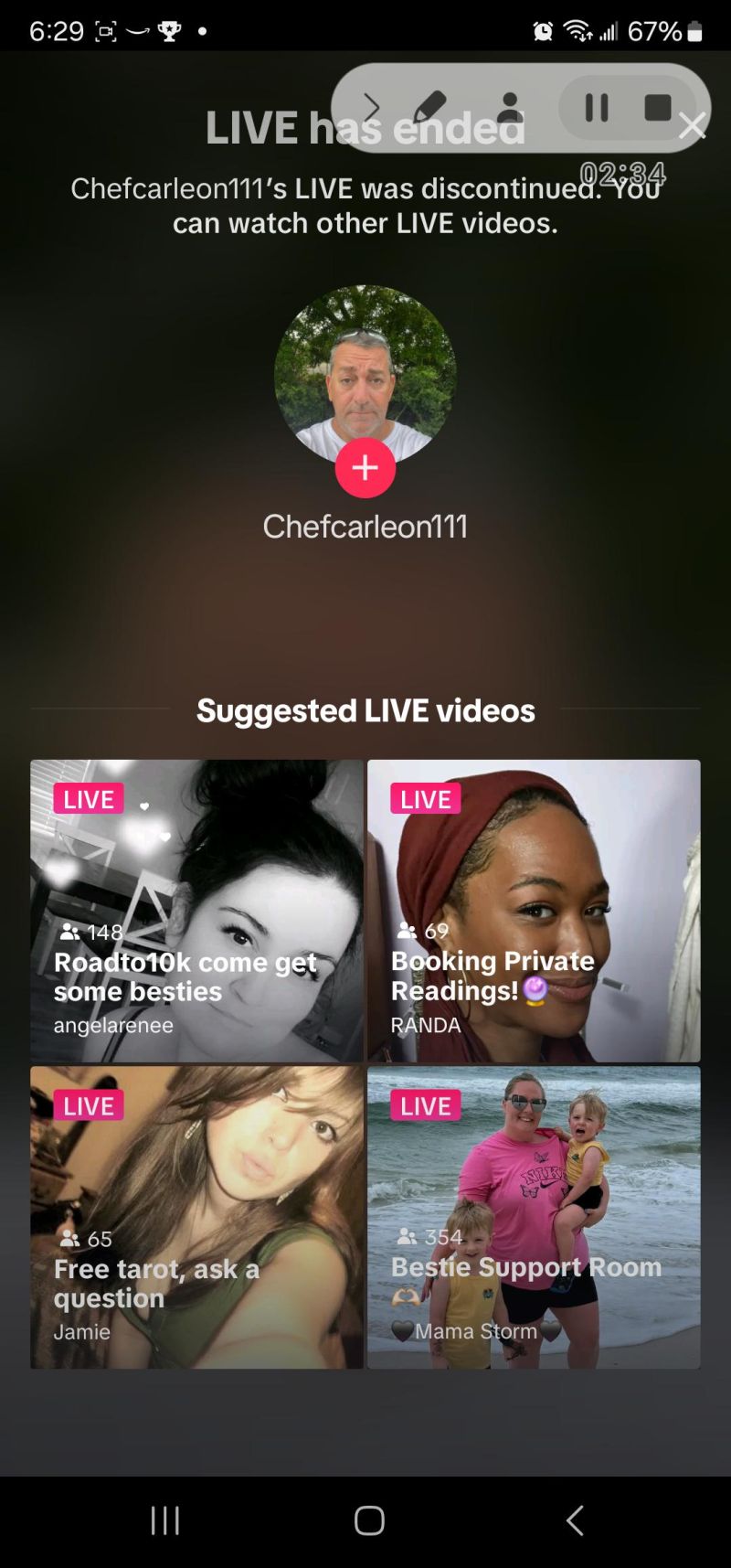Open Chefcarleon111's profile picture
The image size is (731, 1568).
click(x=365, y=370)
